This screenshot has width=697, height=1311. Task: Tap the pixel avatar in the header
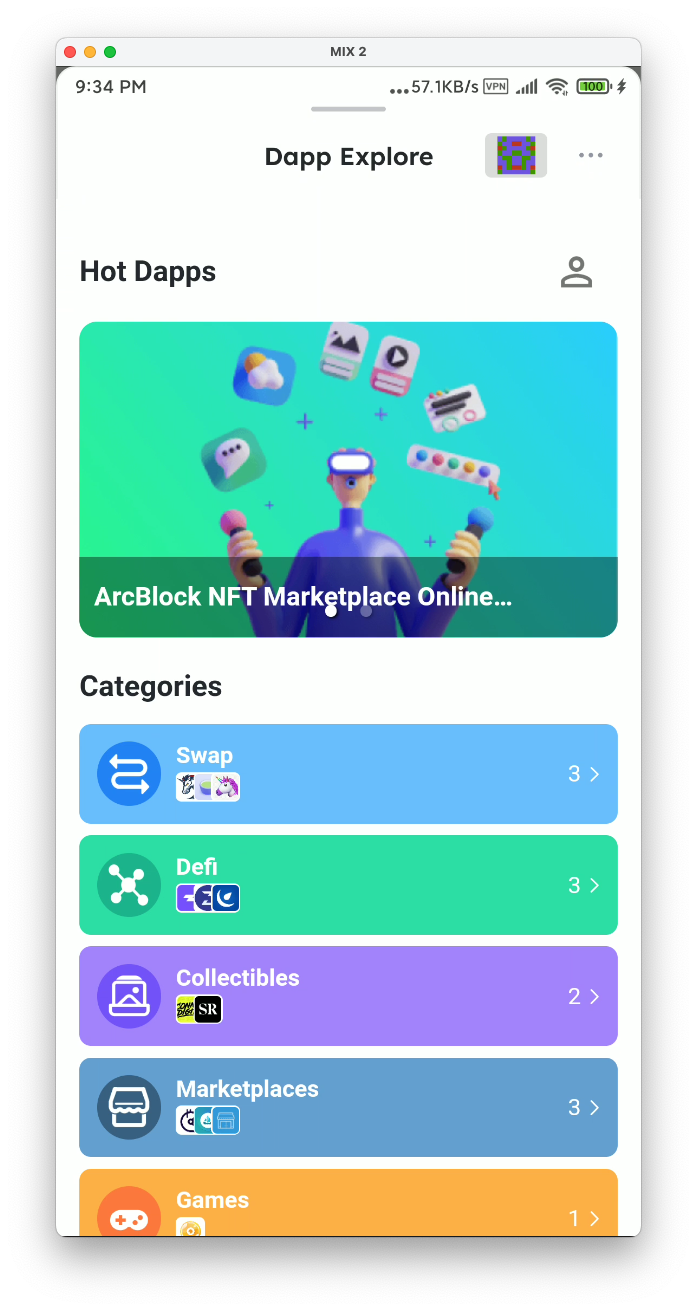coord(516,156)
